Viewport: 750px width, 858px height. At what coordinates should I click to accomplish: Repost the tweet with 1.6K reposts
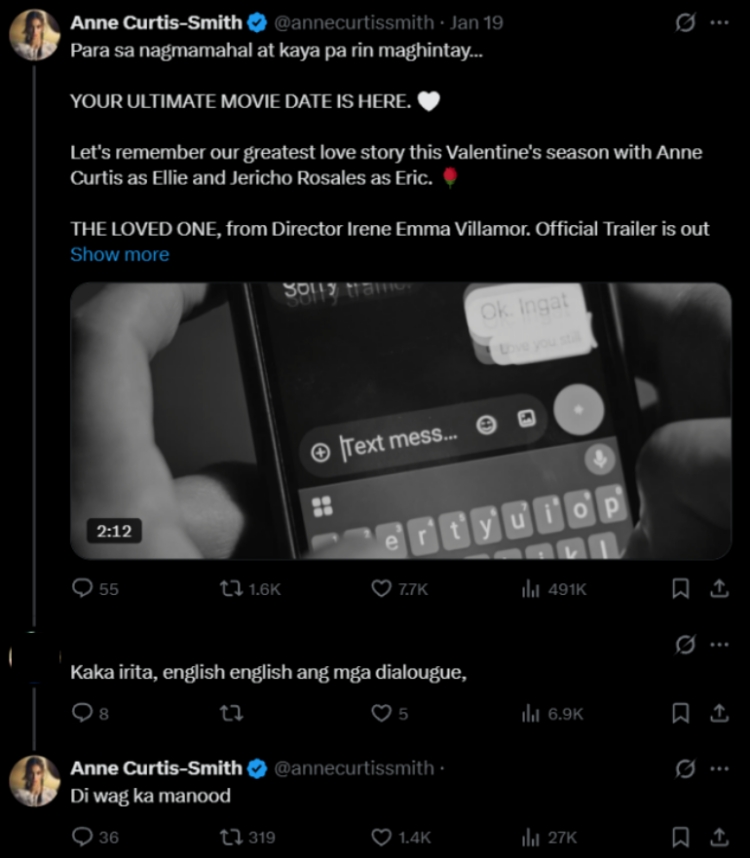pos(230,589)
